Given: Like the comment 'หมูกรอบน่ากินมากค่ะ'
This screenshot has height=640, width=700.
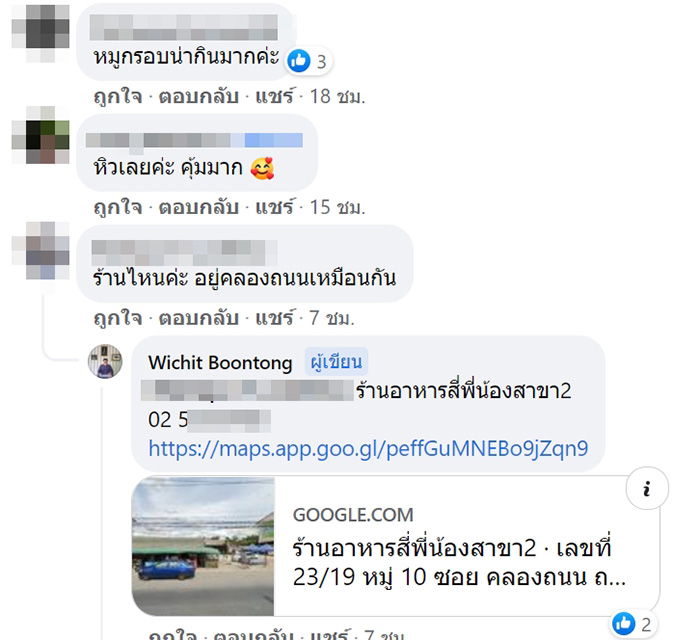Looking at the screenshot, I should click(116, 98).
